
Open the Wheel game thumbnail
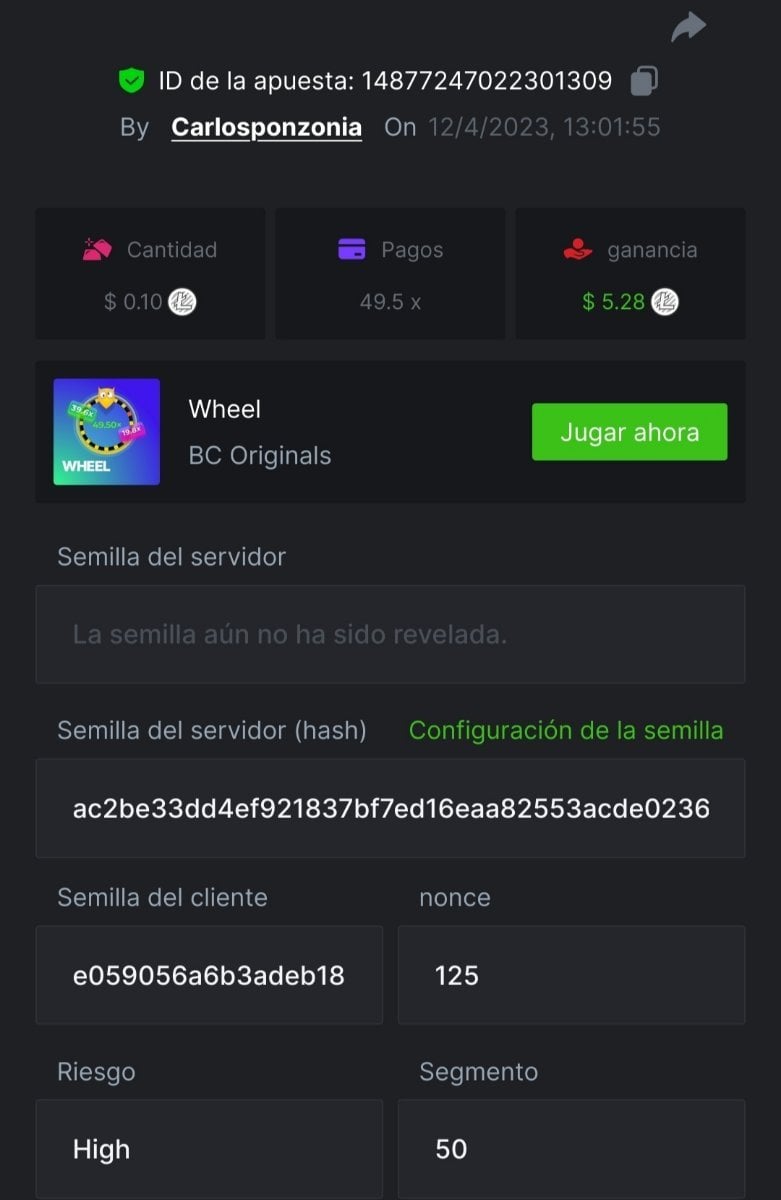click(106, 432)
